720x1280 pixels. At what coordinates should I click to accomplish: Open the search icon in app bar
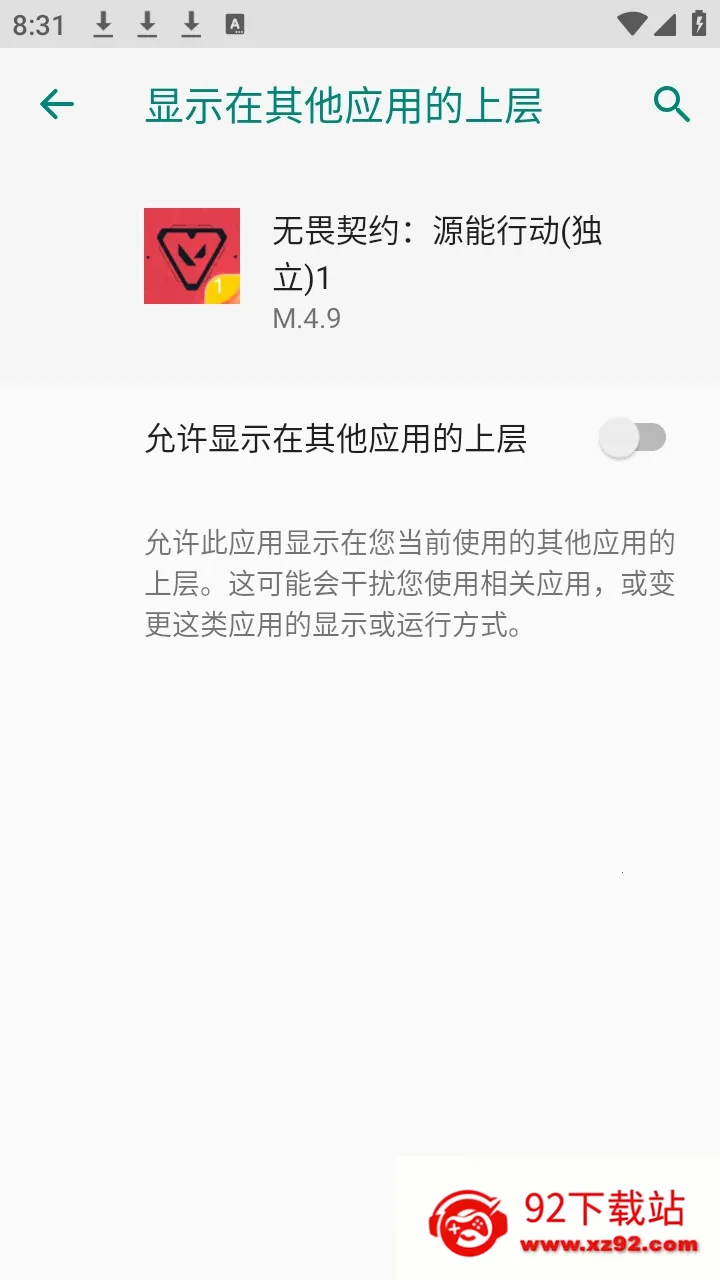(671, 104)
